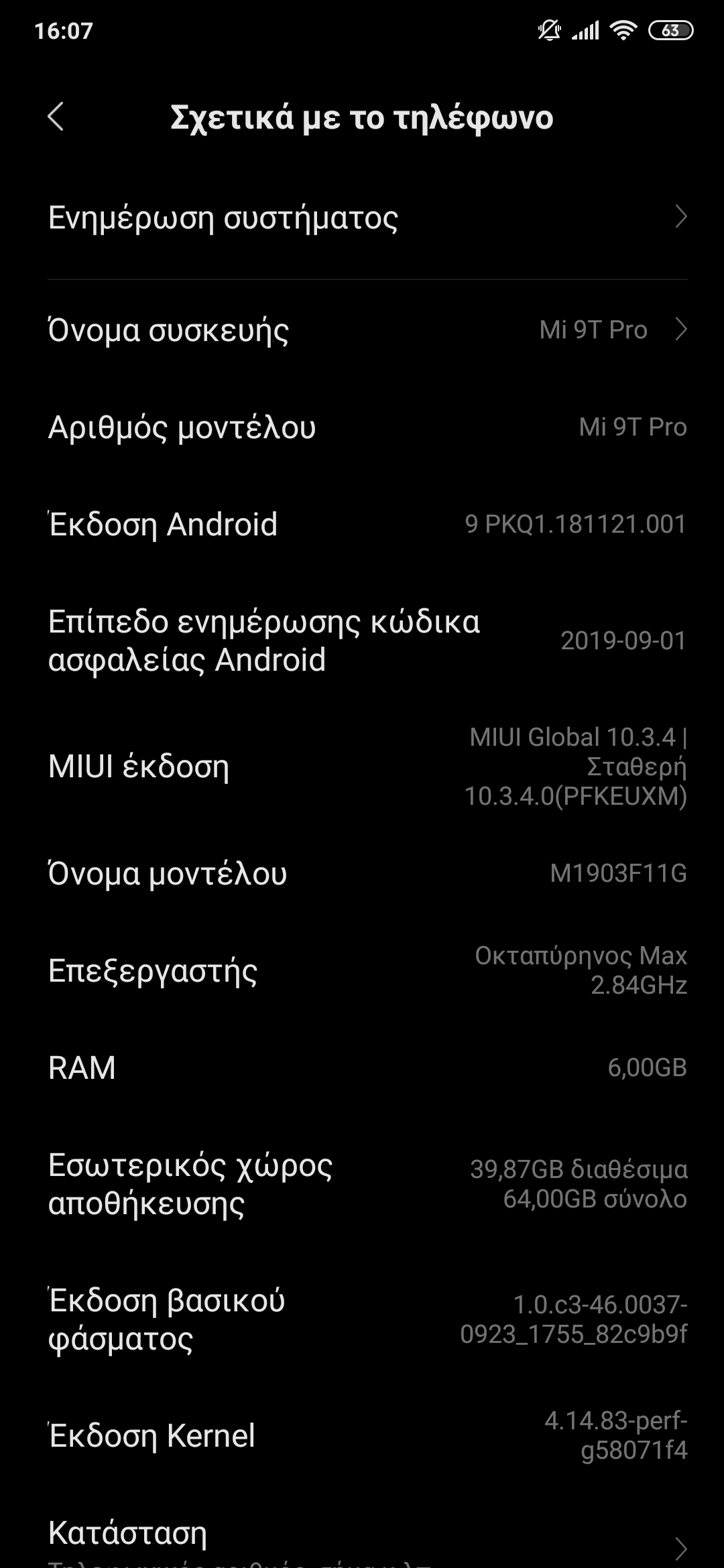Open Ενημέρωση συστήματος
Viewport: 724px width, 1568px height.
pos(362,218)
